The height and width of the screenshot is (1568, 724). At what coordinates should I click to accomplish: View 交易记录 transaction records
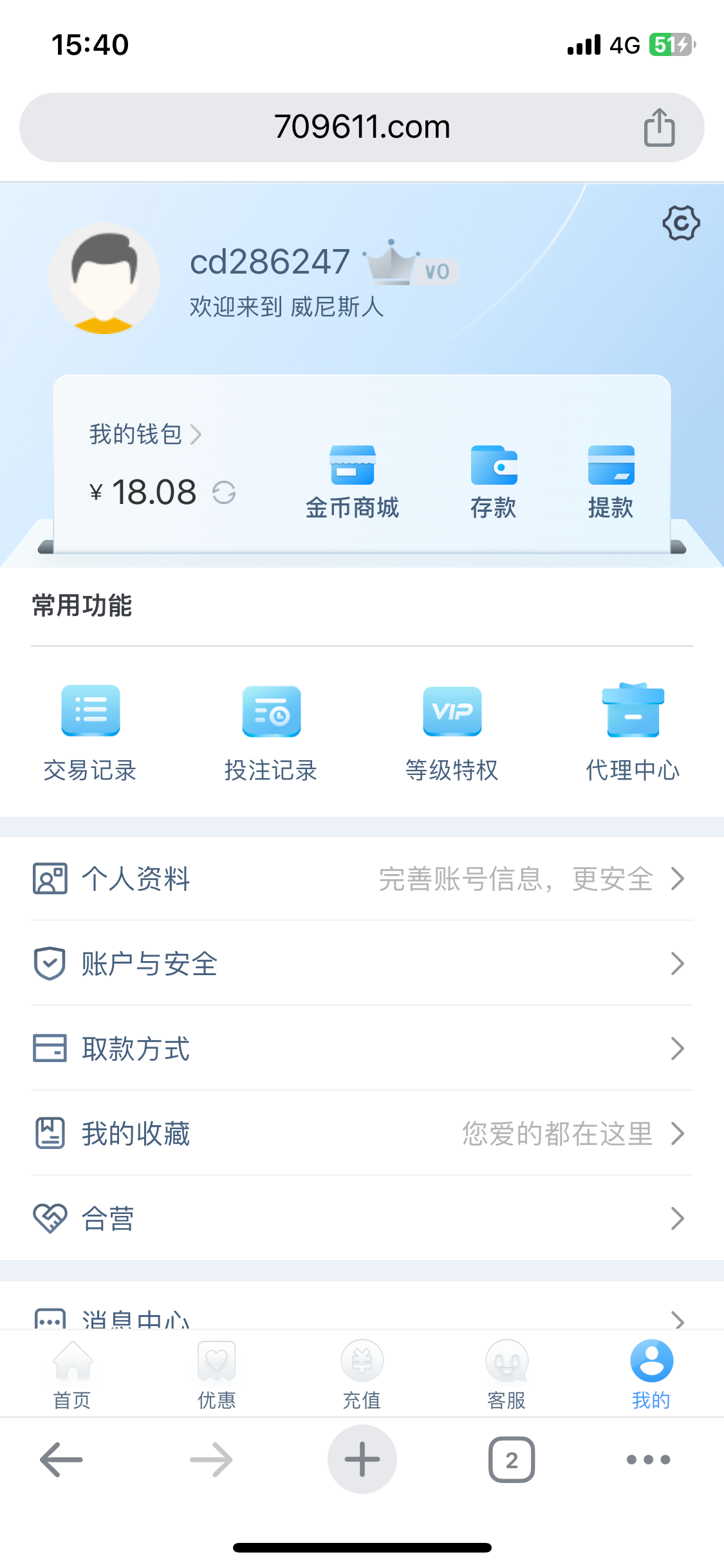[90, 733]
